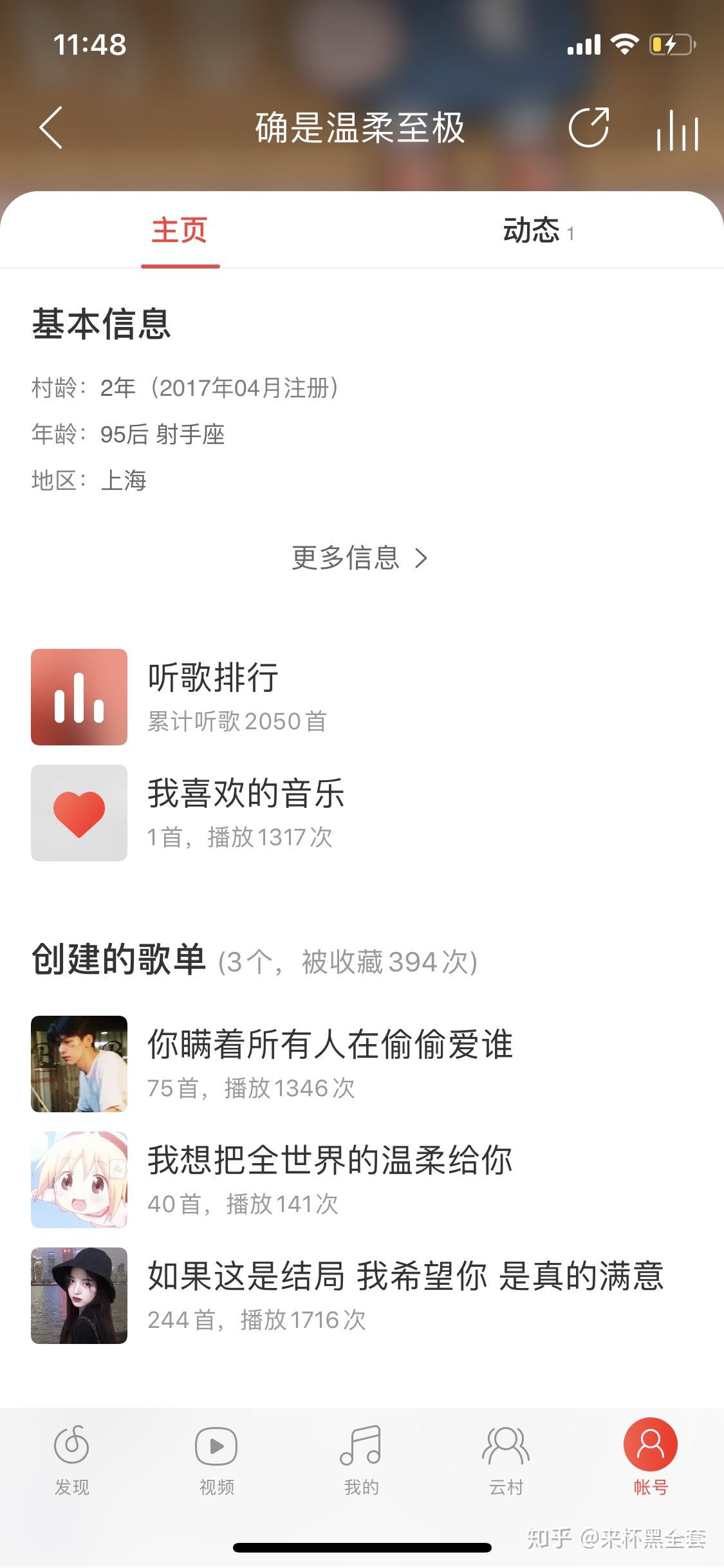
Task: Select the 主页 tab
Action: [x=180, y=230]
